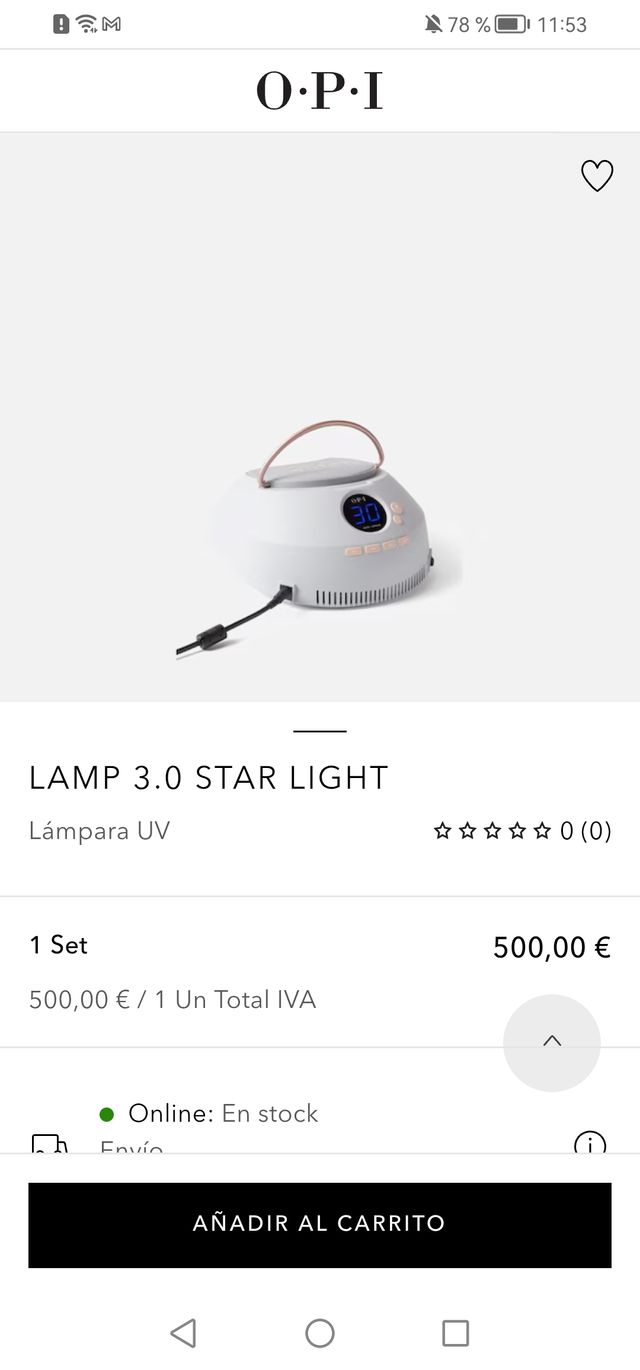
Task: Open the star rating reviews
Action: (x=521, y=831)
